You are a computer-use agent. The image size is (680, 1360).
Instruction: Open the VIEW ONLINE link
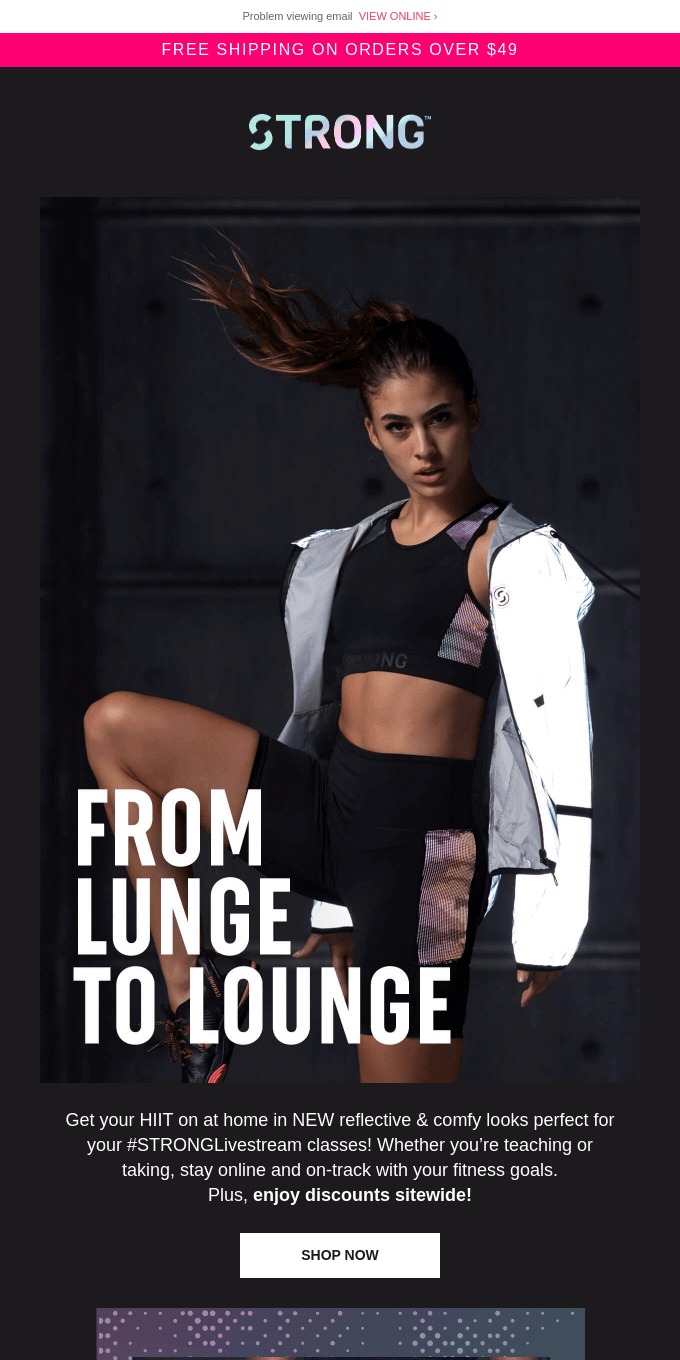tap(397, 16)
